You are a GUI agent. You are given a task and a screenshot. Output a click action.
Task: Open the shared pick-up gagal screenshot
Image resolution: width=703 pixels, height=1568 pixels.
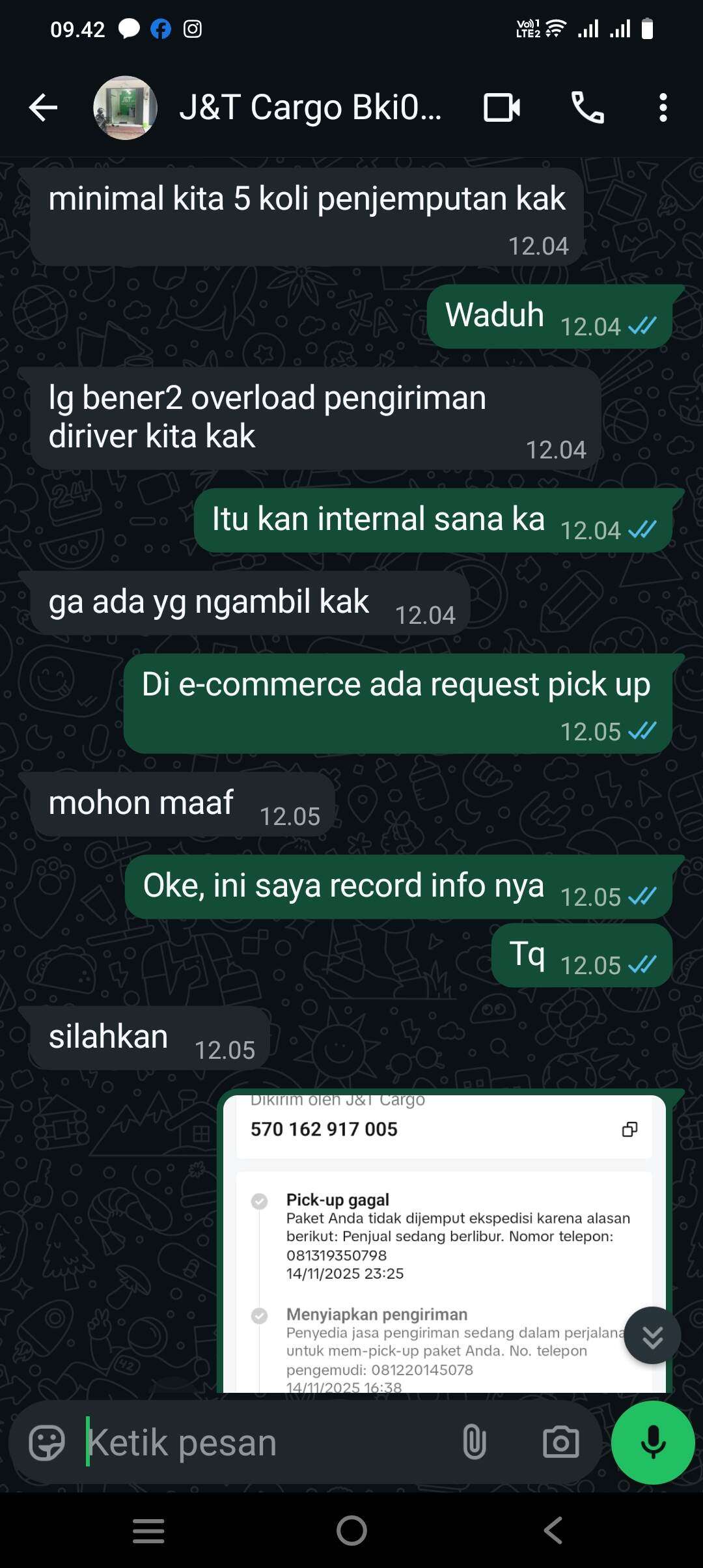point(444,1243)
